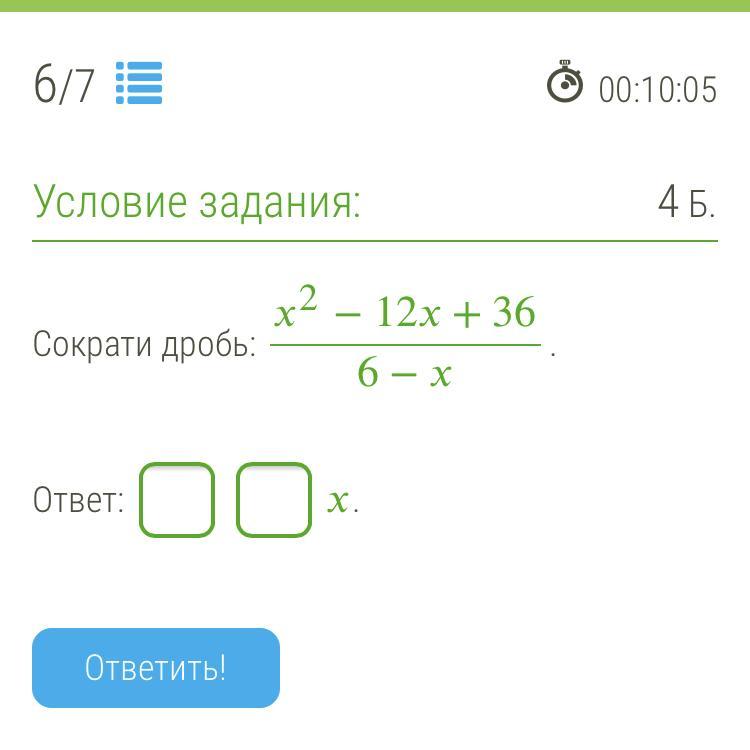Image resolution: width=750 pixels, height=750 pixels.
Task: Open the task list icon next to 6/7
Action: [139, 84]
